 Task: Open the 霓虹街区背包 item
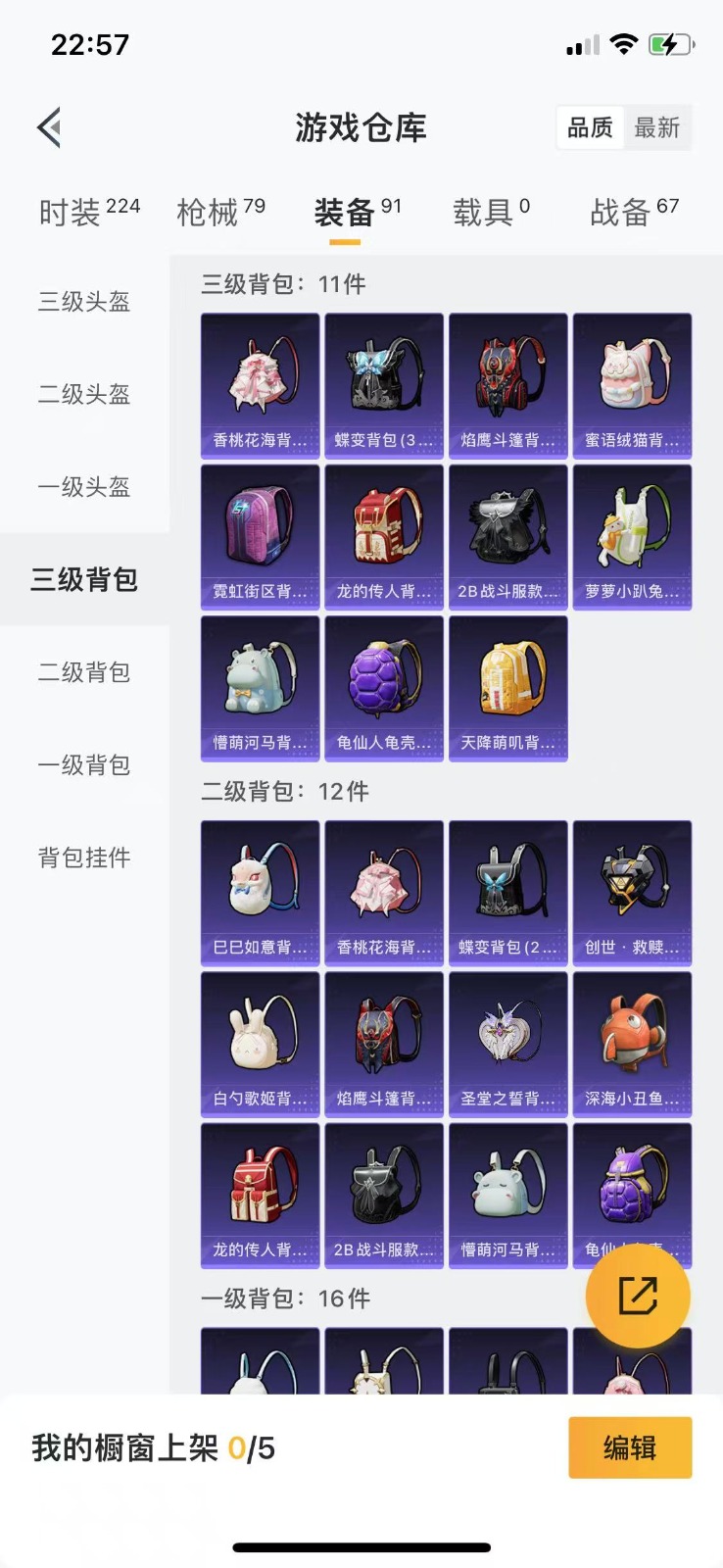[260, 537]
